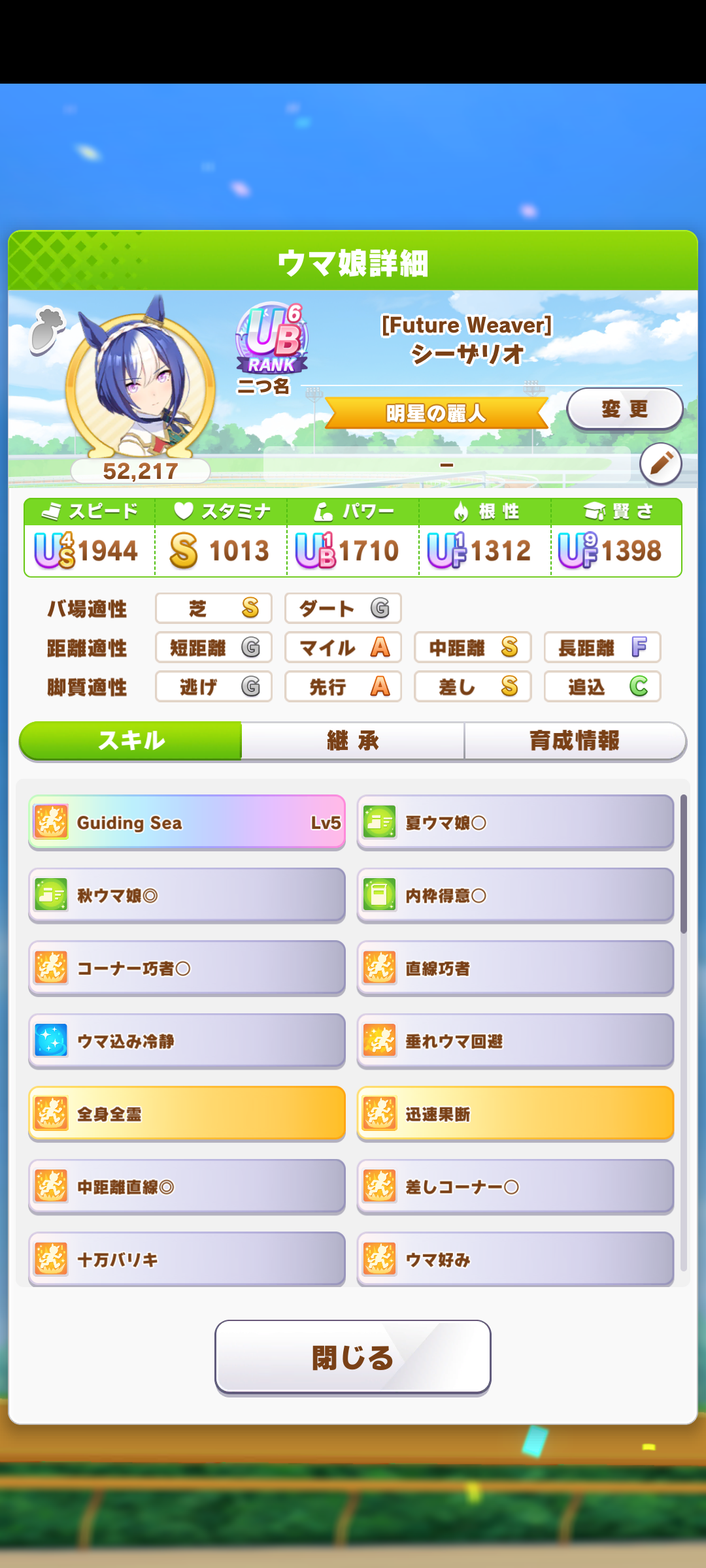
Task: Open the 夏ウマ娘○ skill details
Action: pyautogui.click(x=515, y=823)
